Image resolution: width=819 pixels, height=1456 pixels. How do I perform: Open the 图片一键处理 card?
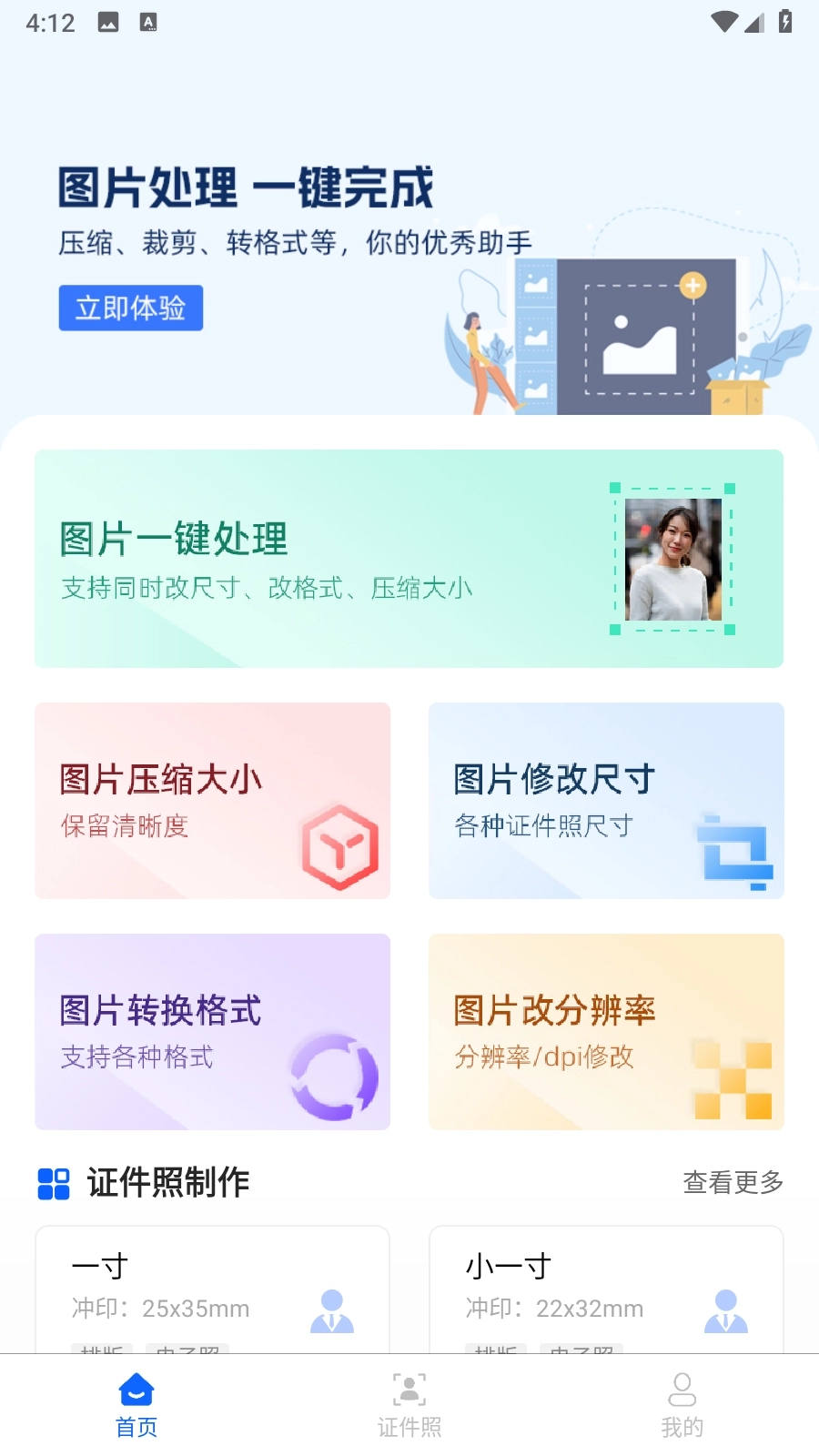point(409,559)
